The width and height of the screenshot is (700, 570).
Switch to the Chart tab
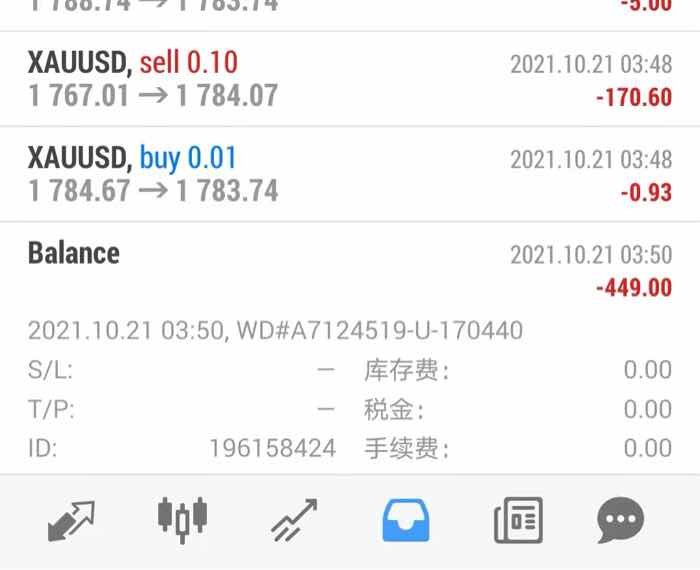pyautogui.click(x=182, y=520)
